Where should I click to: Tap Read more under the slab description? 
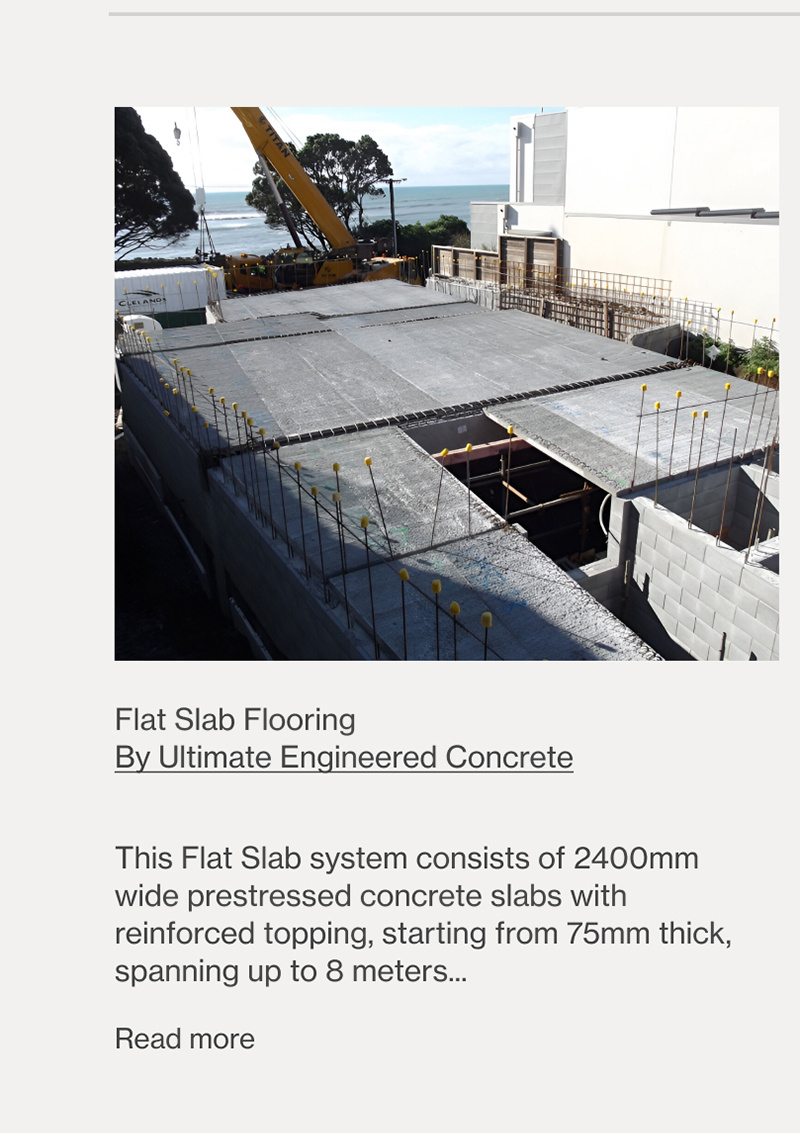[185, 1039]
